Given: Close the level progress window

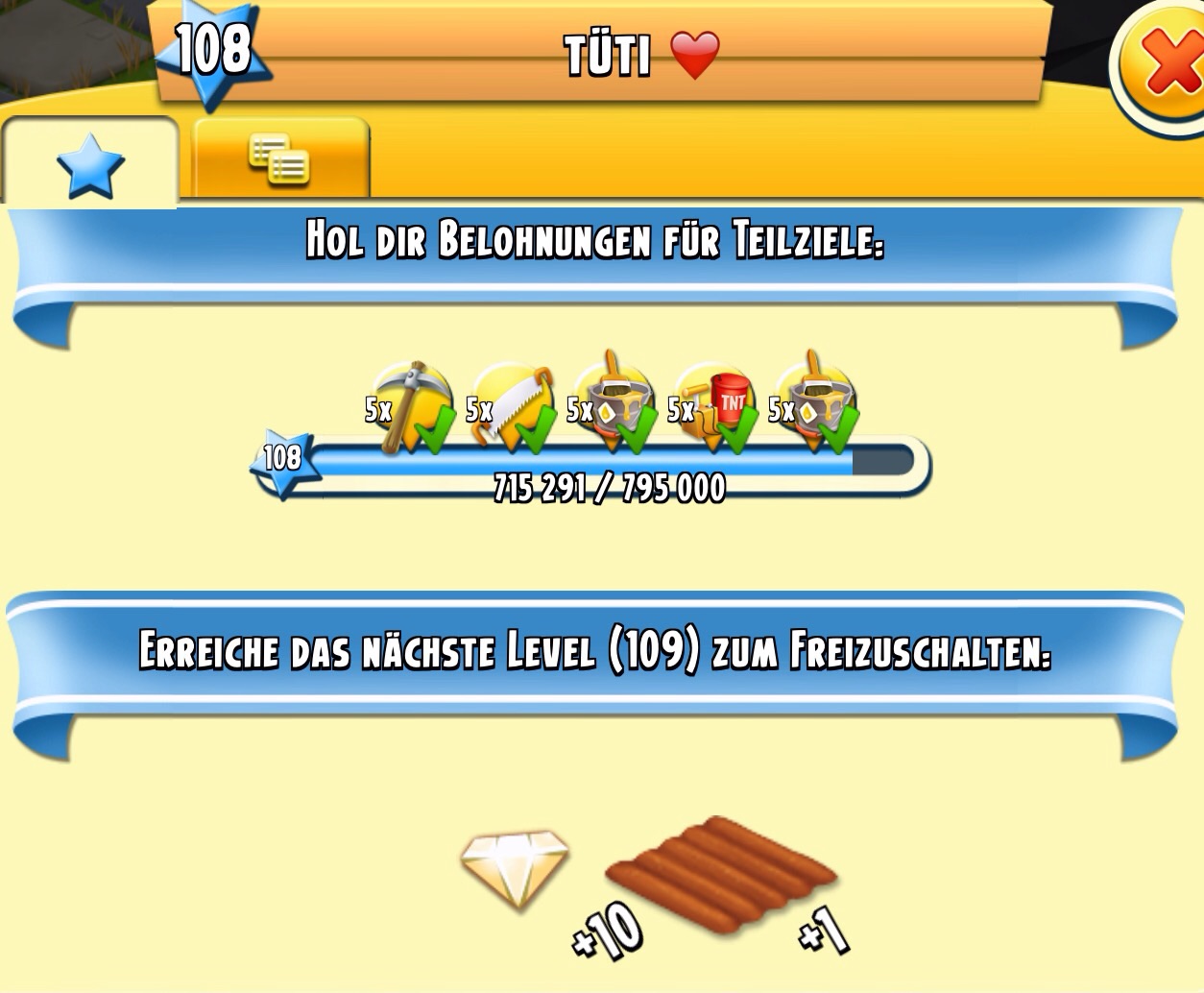Looking at the screenshot, I should pyautogui.click(x=1164, y=62).
